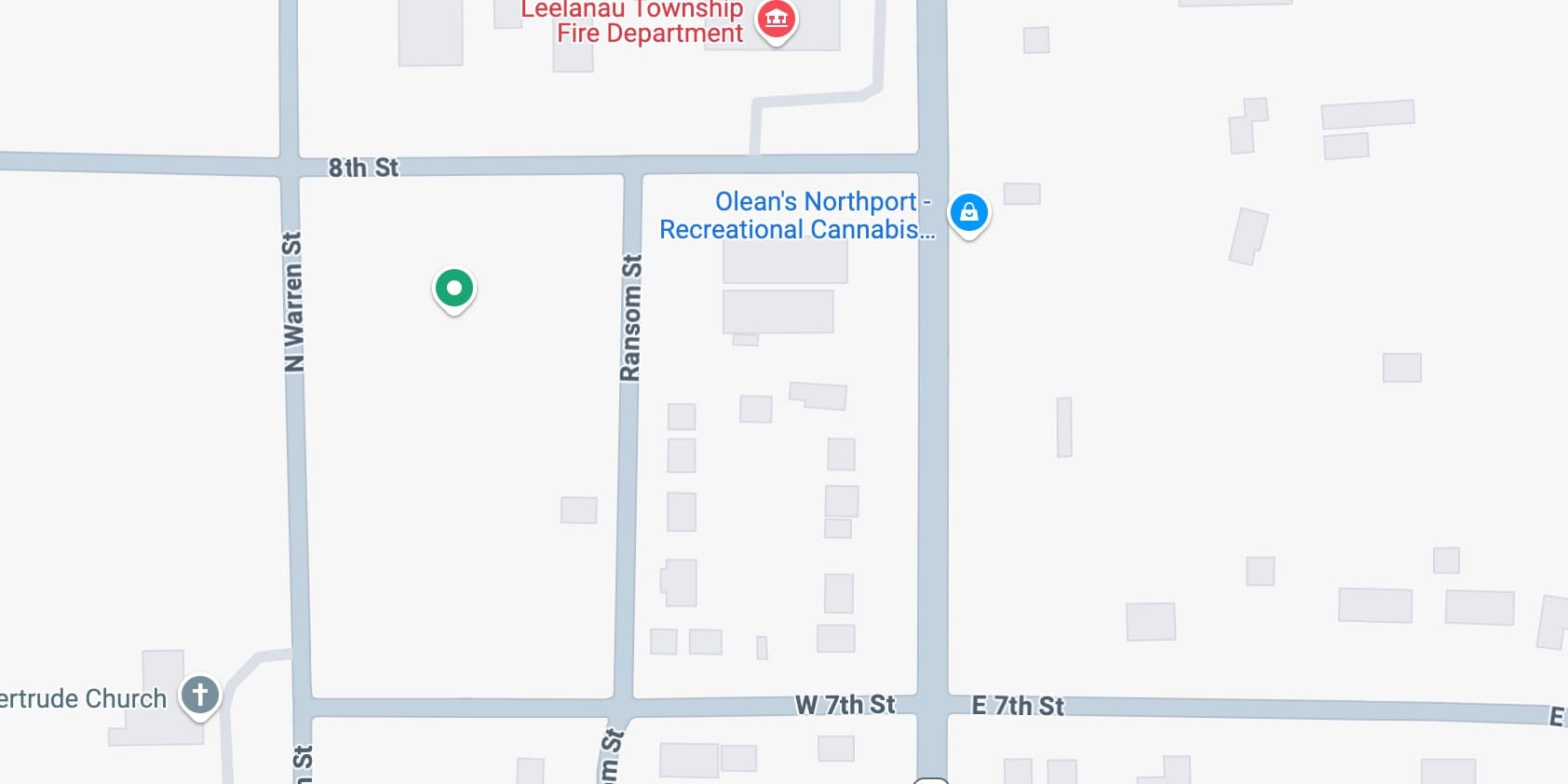Open Olean's Northport Recreational Cannabis pin
Screen dimensions: 1568x784
click(x=968, y=212)
